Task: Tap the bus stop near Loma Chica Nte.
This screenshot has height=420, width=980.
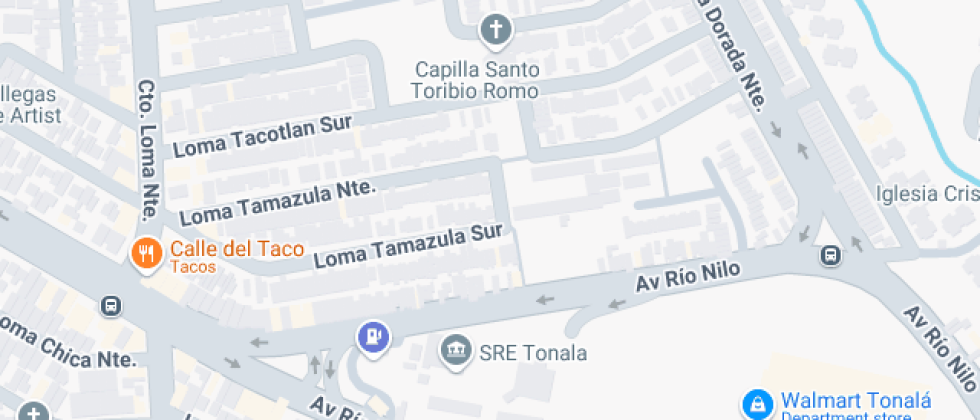Action: click(x=111, y=305)
